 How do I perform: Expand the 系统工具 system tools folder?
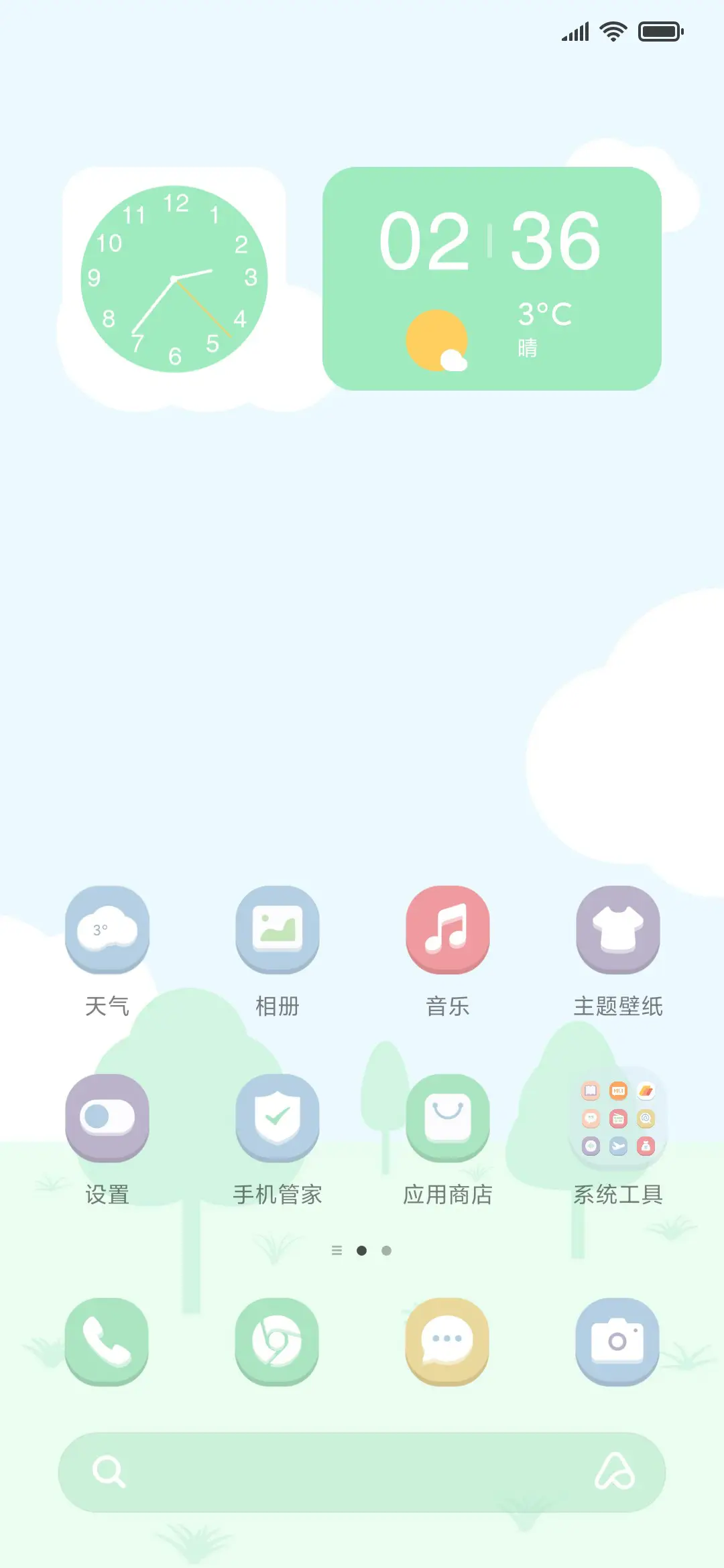617,1118
